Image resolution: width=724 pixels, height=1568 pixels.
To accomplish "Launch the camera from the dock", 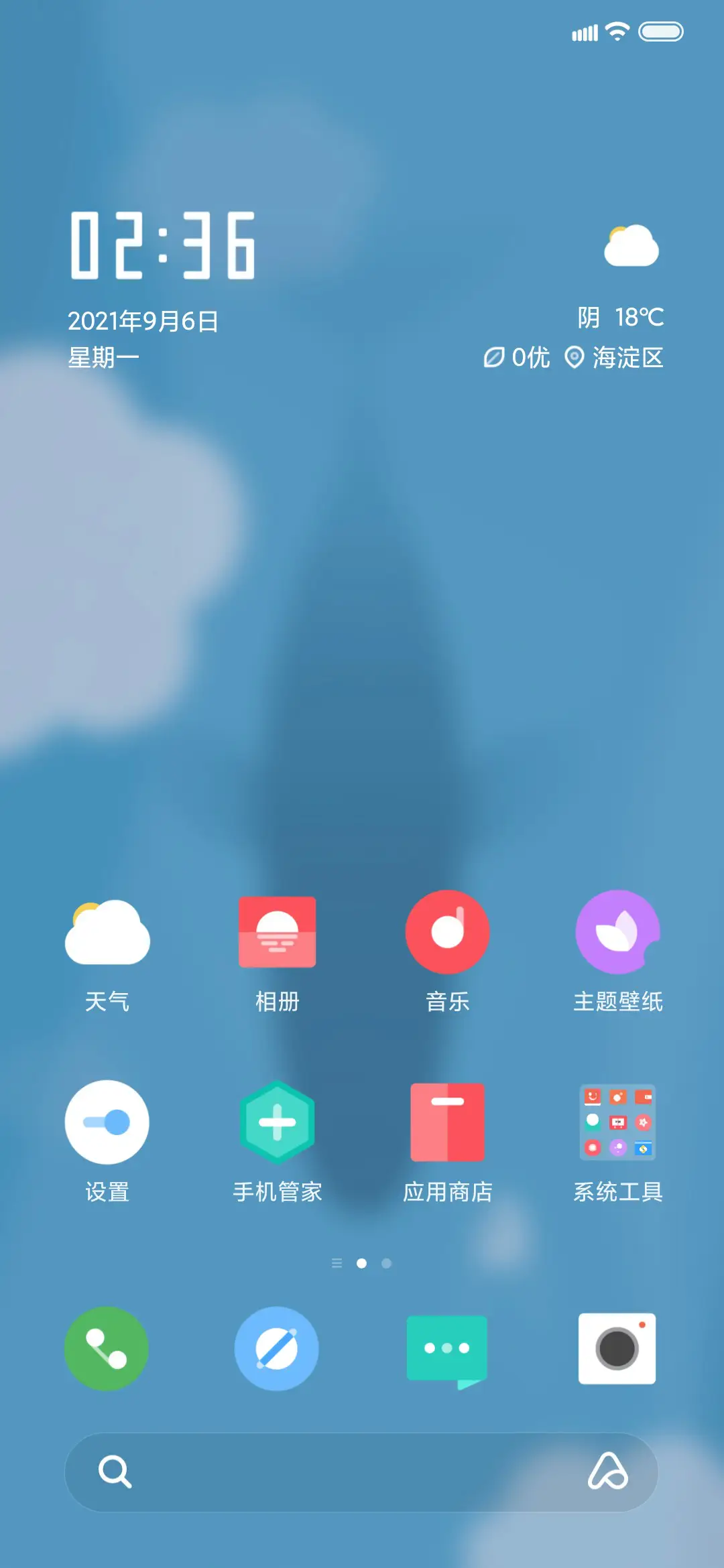I will tap(617, 1350).
